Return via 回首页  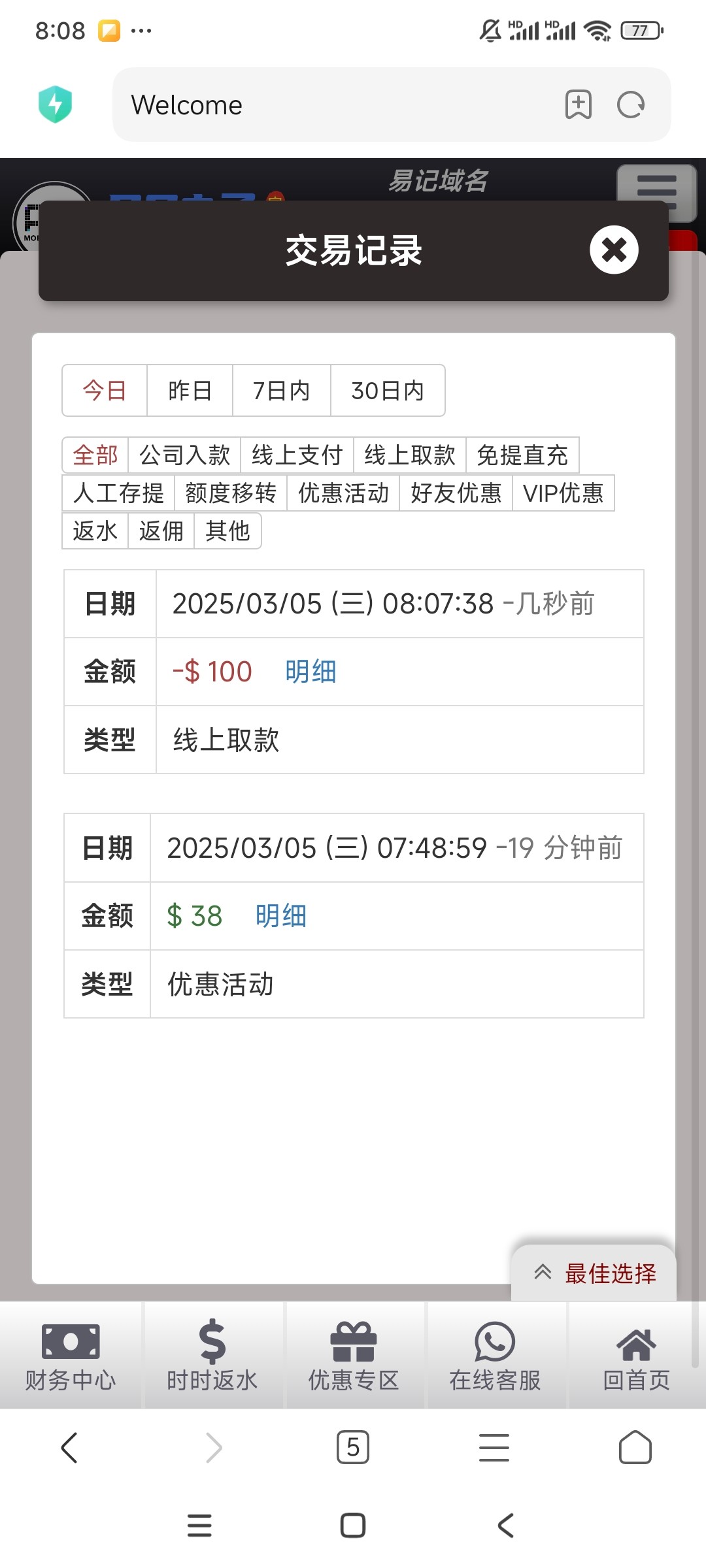point(636,1356)
